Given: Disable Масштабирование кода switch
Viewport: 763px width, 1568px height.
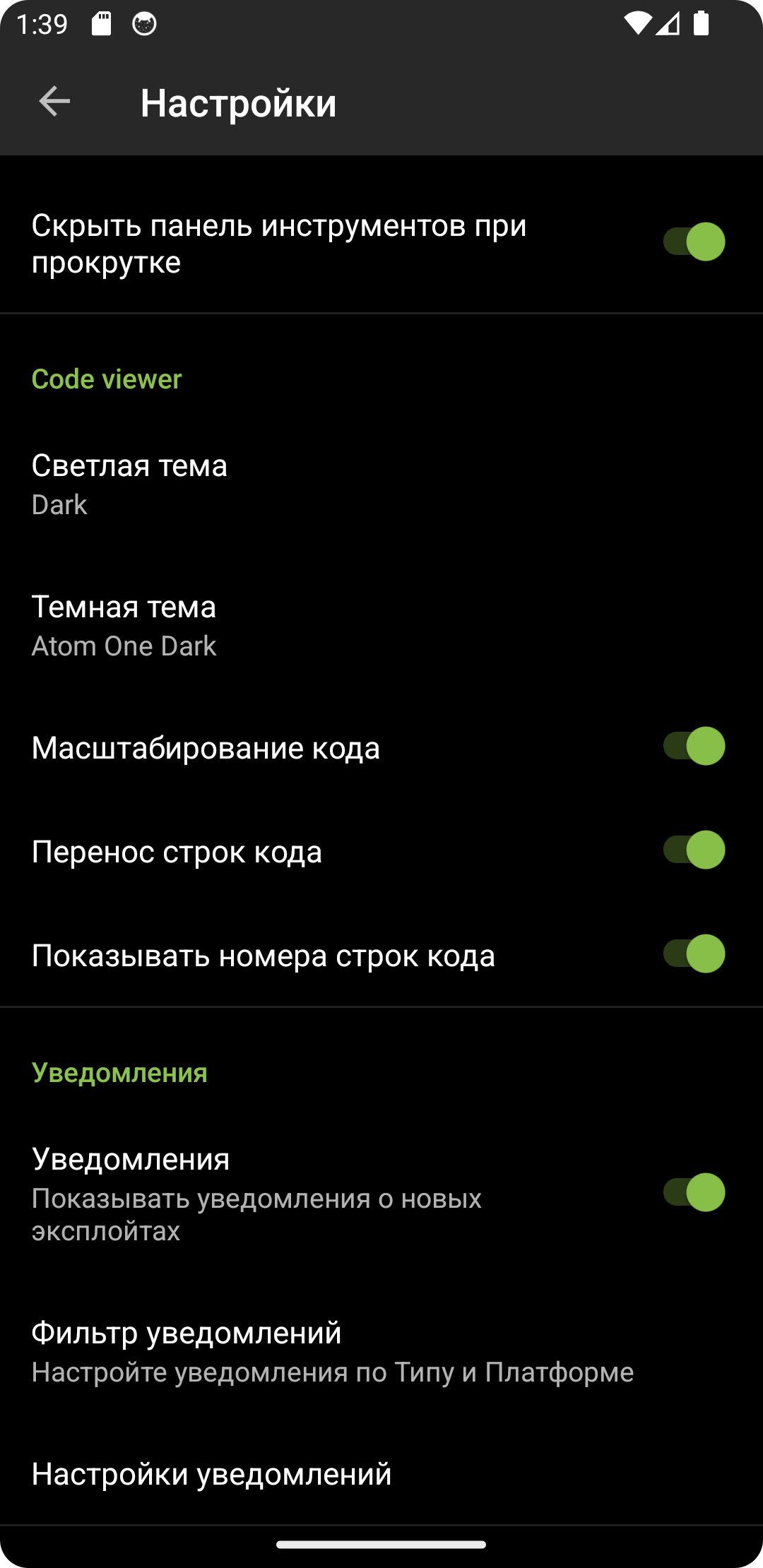Looking at the screenshot, I should pos(694,747).
